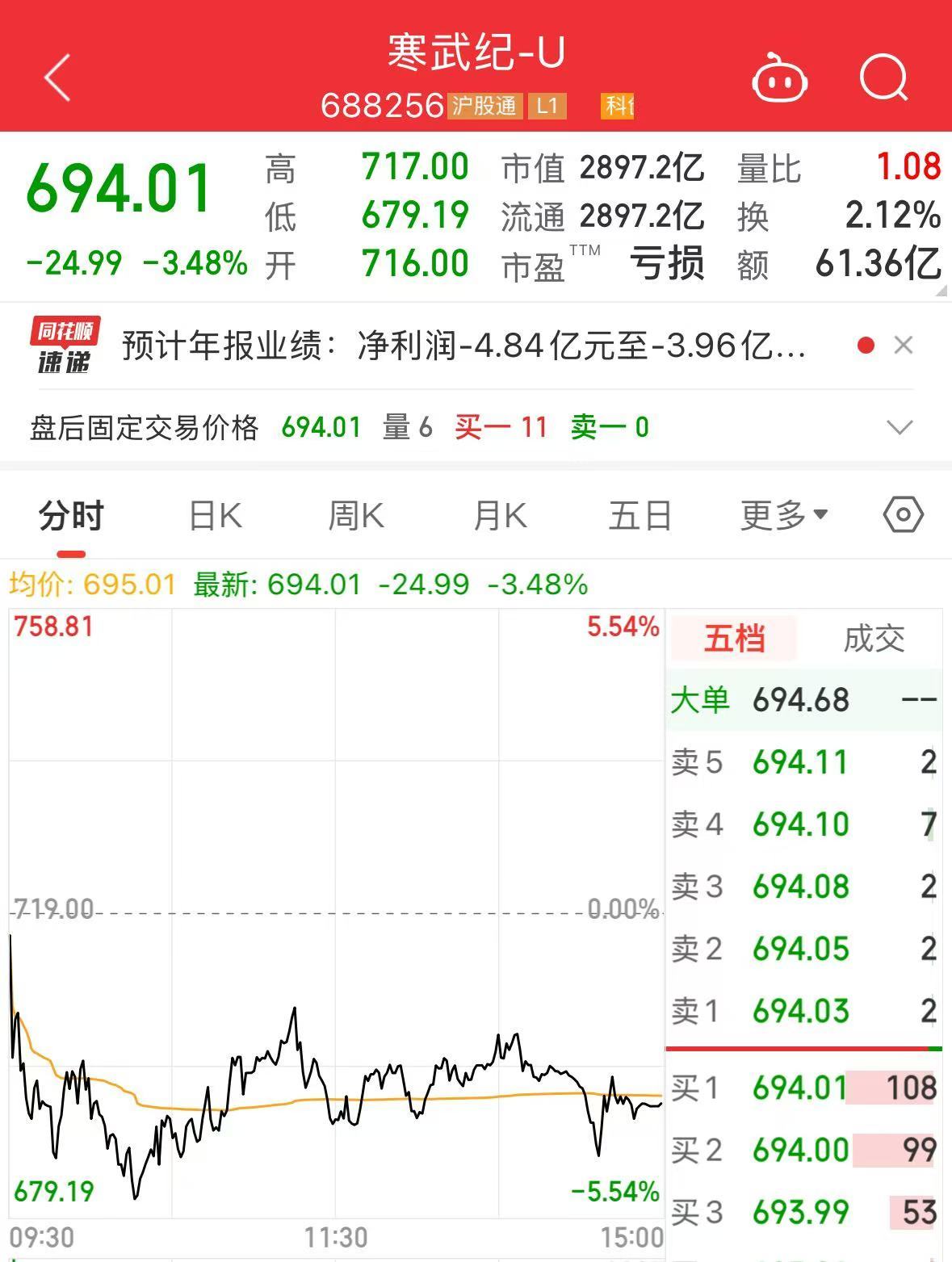
Task: Tap the back arrow to exit stock page
Action: [x=57, y=77]
